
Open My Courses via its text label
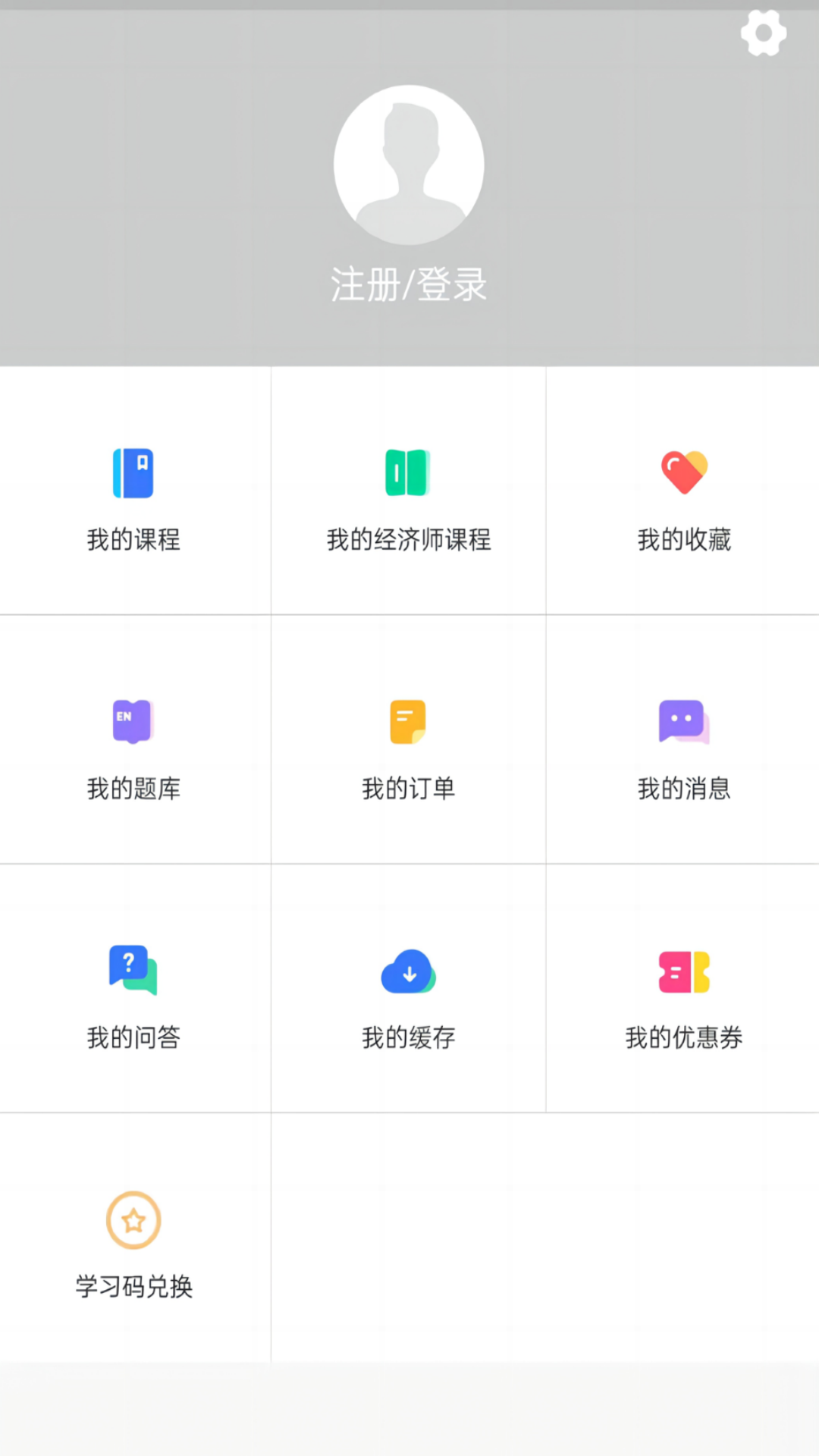tap(133, 540)
